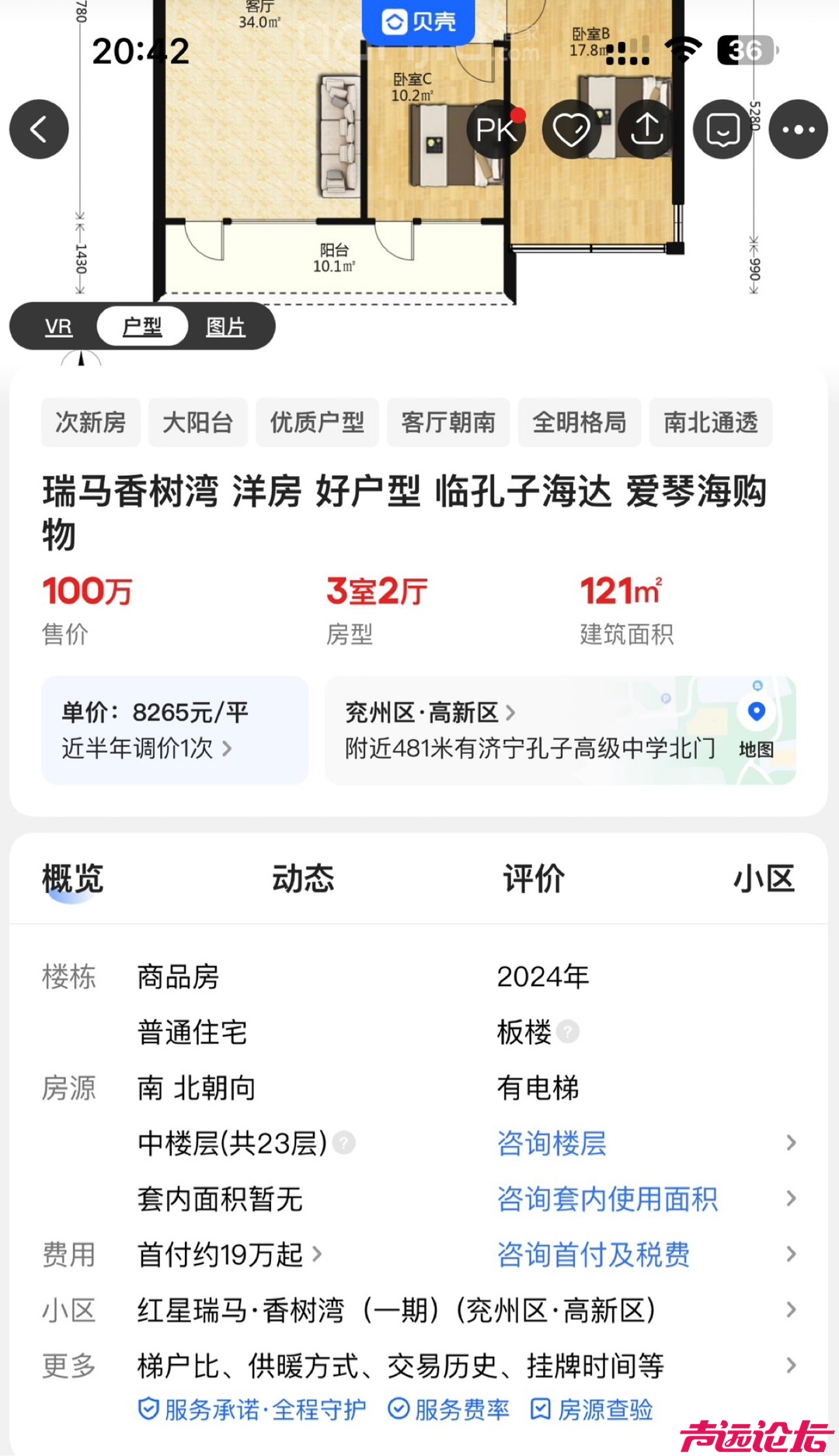Open the 兖州区·高新区 location map card

point(559,730)
